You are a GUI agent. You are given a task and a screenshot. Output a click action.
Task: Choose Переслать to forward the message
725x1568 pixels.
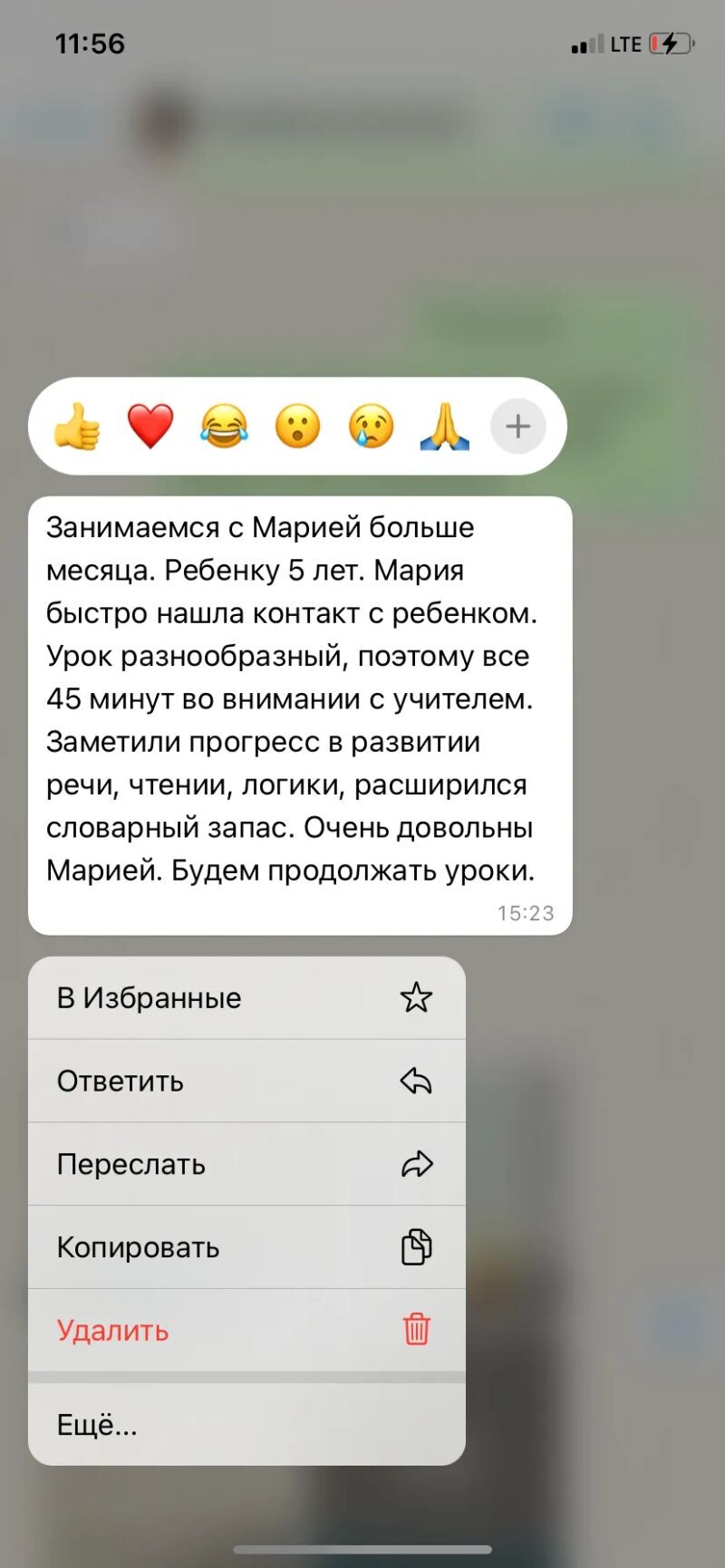click(246, 1164)
